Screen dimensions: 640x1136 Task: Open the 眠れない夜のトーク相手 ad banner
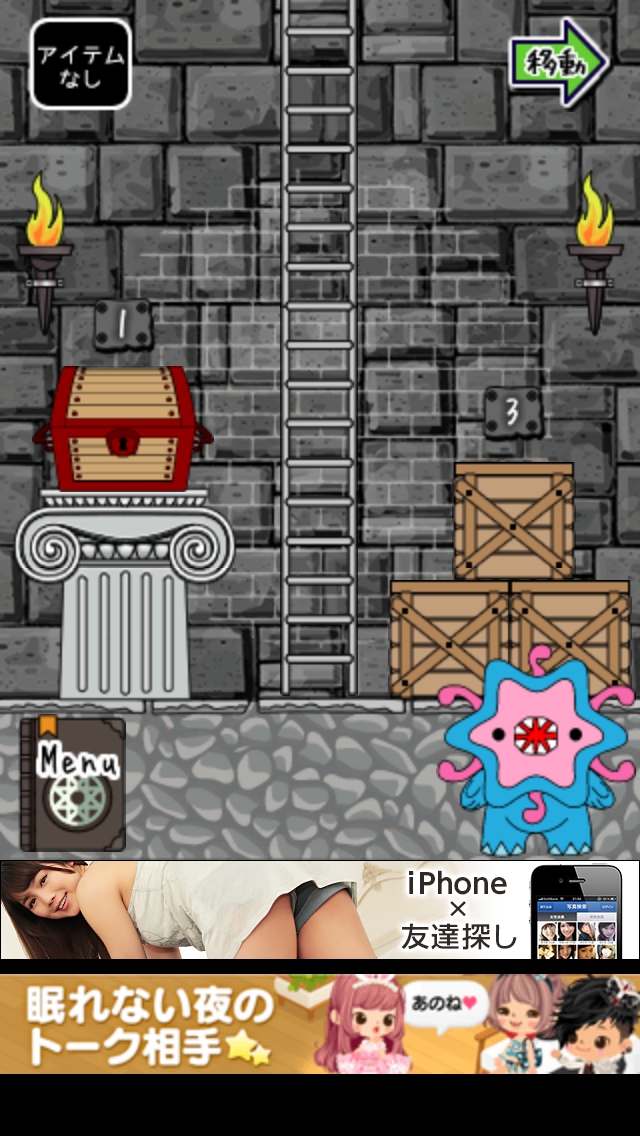(x=320, y=1023)
